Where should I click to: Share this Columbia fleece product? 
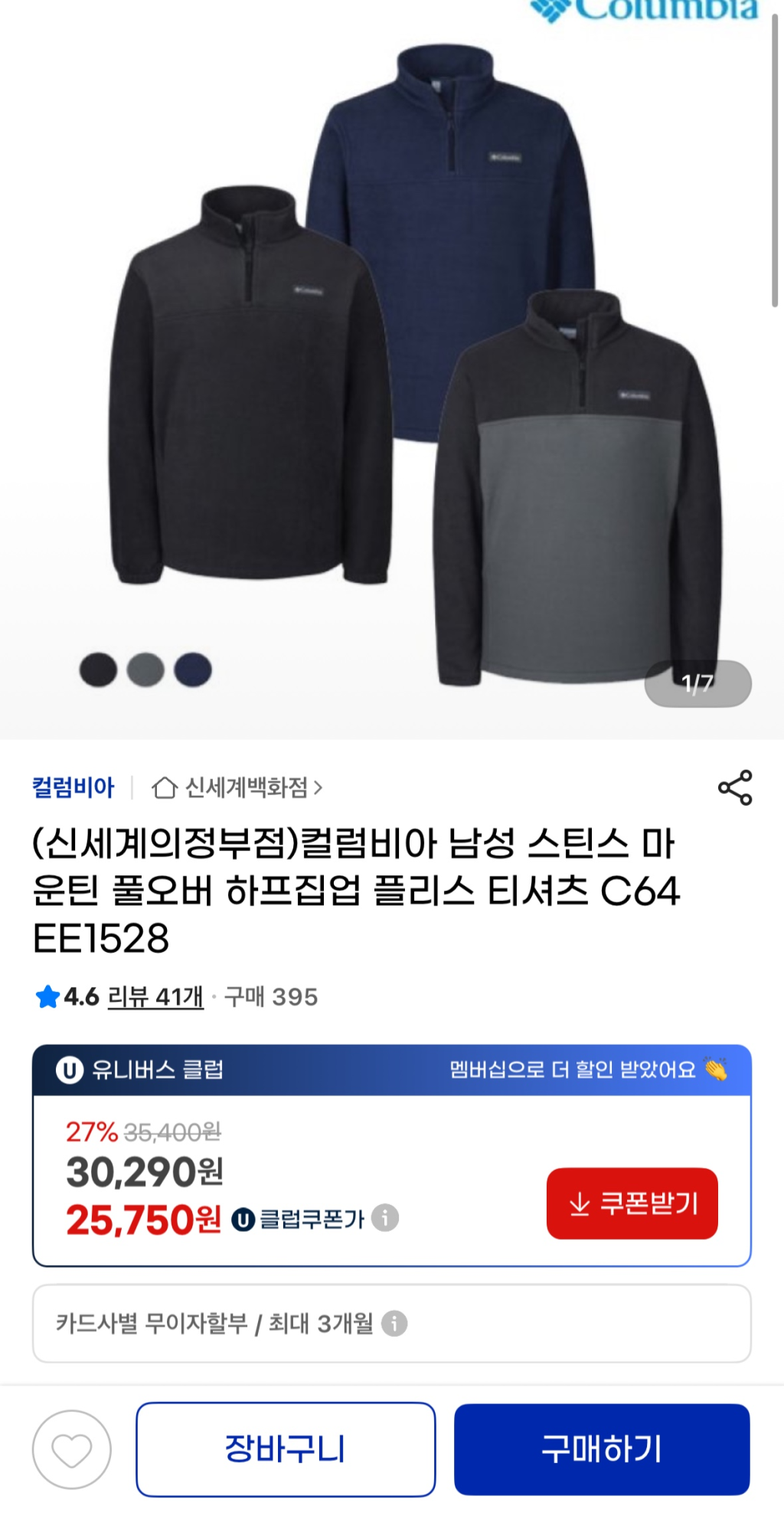(x=735, y=787)
